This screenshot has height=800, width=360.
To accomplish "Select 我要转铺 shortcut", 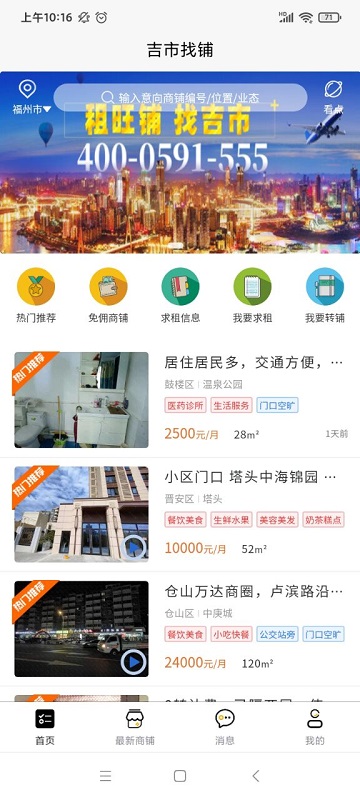I will (x=325, y=295).
